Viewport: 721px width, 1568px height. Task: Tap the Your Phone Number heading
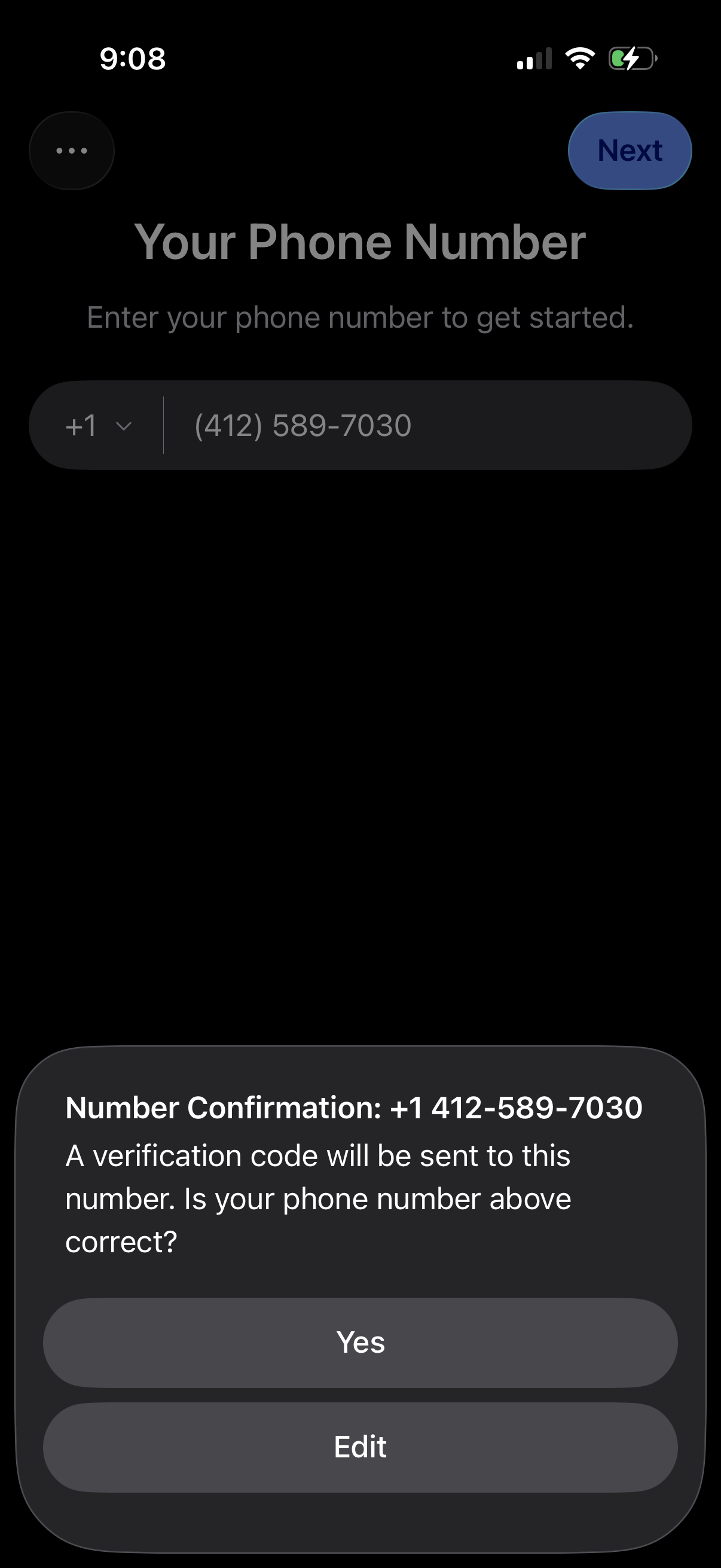360,242
